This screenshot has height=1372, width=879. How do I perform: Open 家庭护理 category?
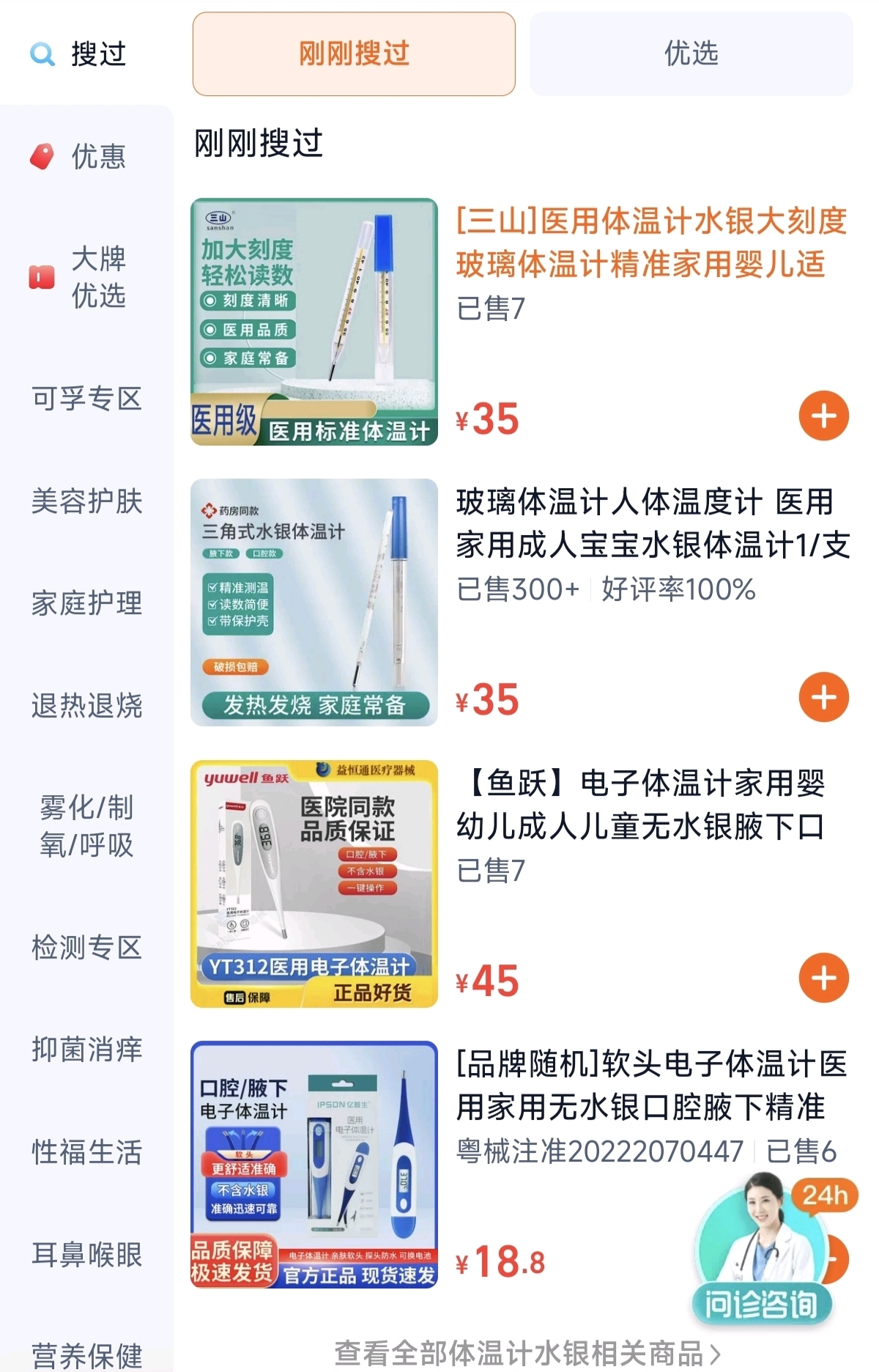point(86,603)
